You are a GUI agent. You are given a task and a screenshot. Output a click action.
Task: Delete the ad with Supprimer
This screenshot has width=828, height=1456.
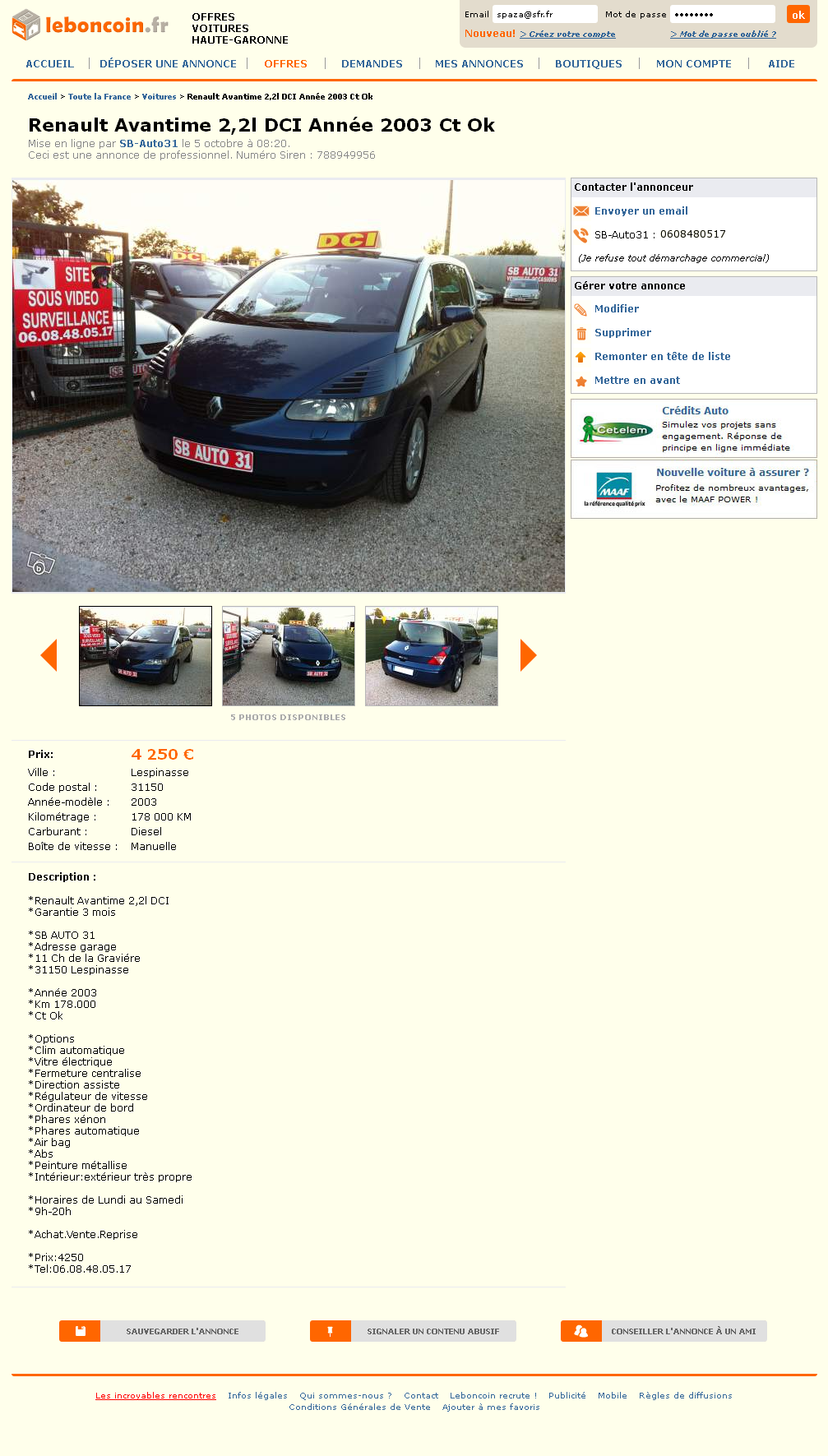[x=622, y=333]
